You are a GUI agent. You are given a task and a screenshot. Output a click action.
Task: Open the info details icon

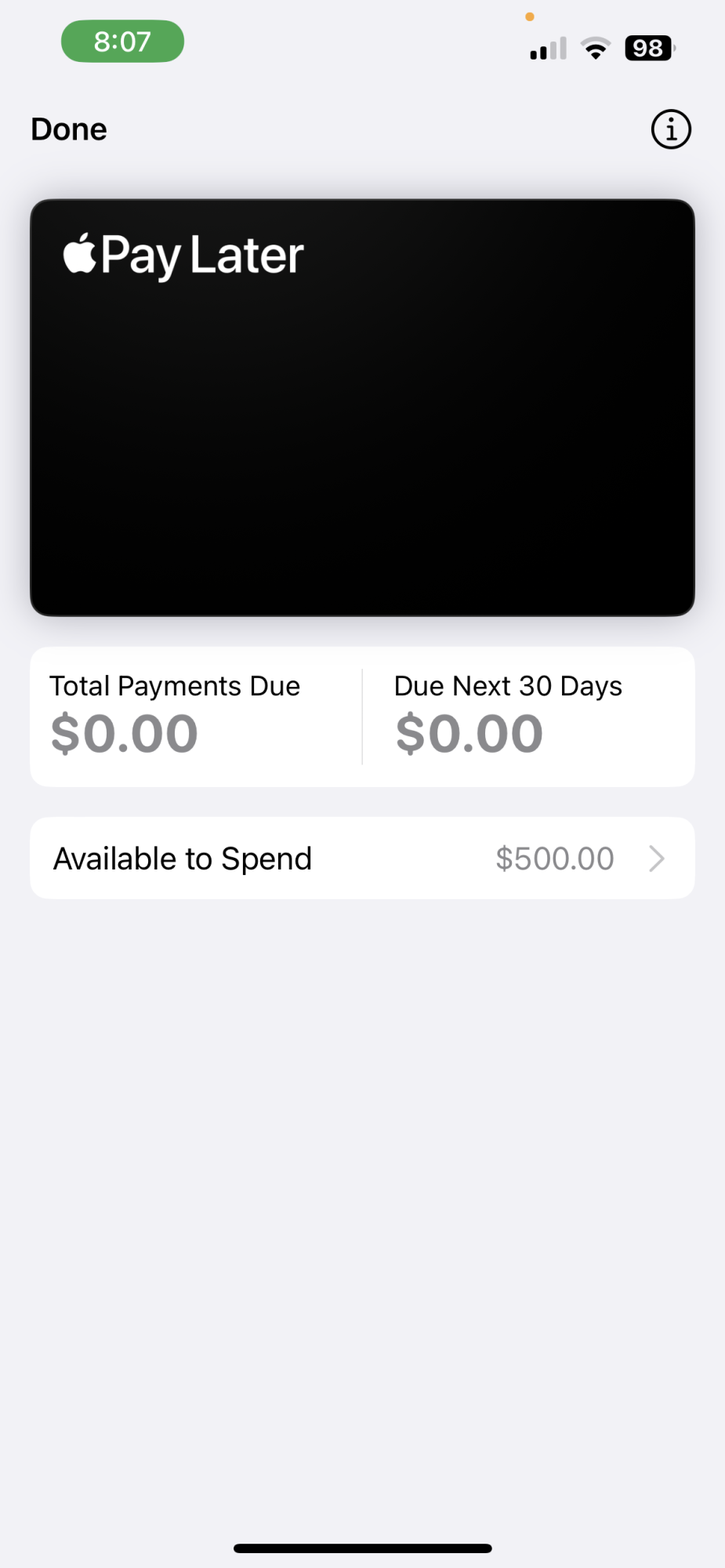pos(671,129)
